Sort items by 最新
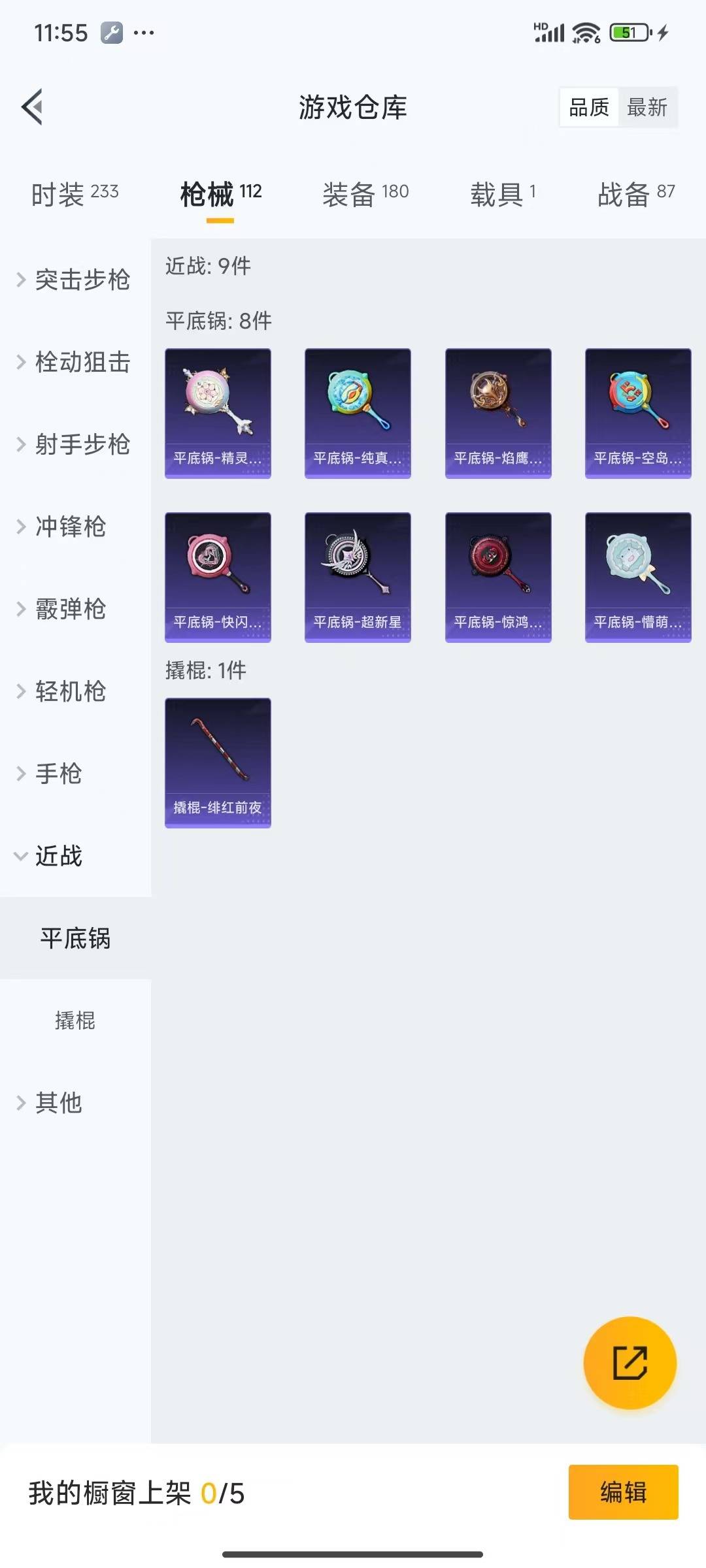706x1568 pixels. (647, 107)
